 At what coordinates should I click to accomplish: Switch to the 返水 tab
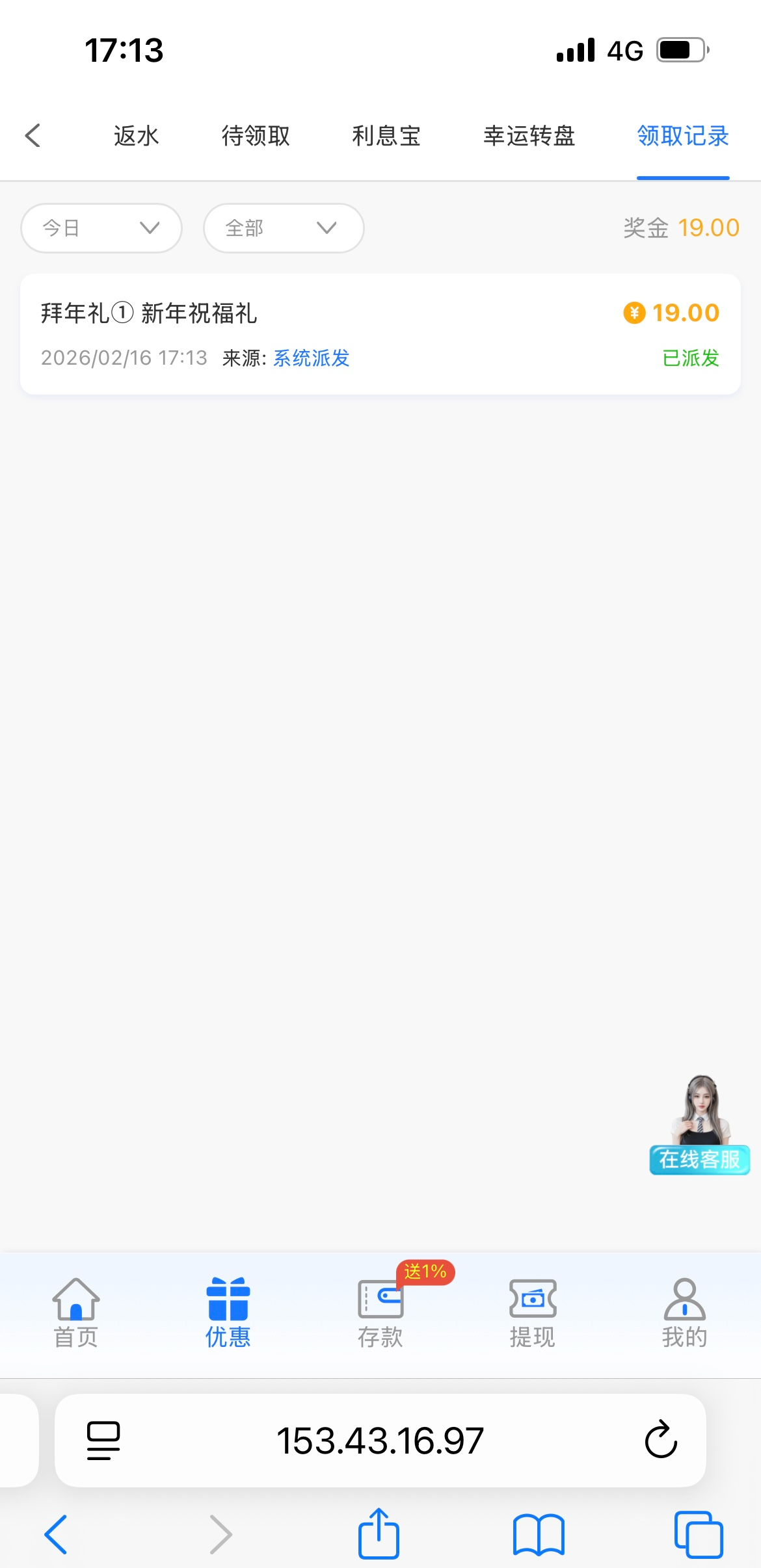(136, 136)
